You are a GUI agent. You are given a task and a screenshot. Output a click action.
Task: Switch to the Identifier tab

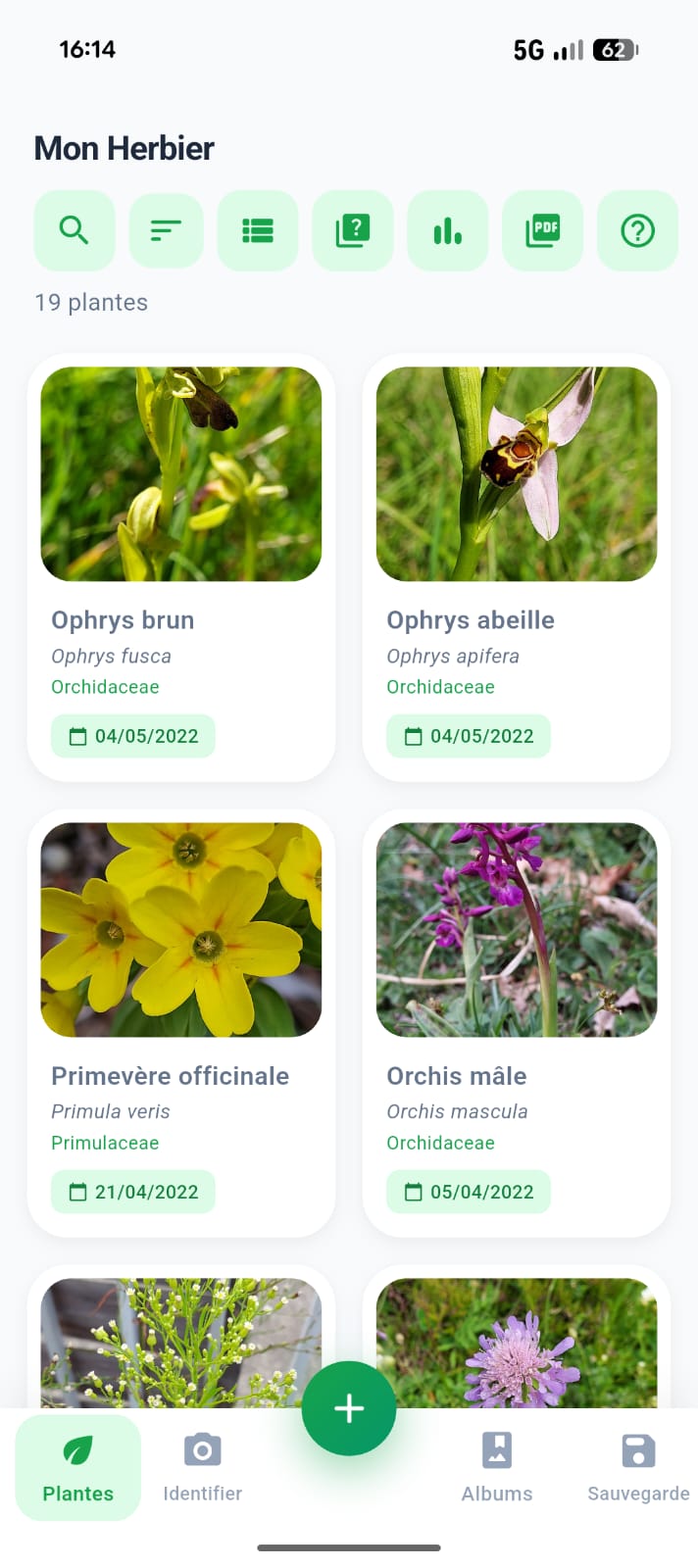[203, 1468]
